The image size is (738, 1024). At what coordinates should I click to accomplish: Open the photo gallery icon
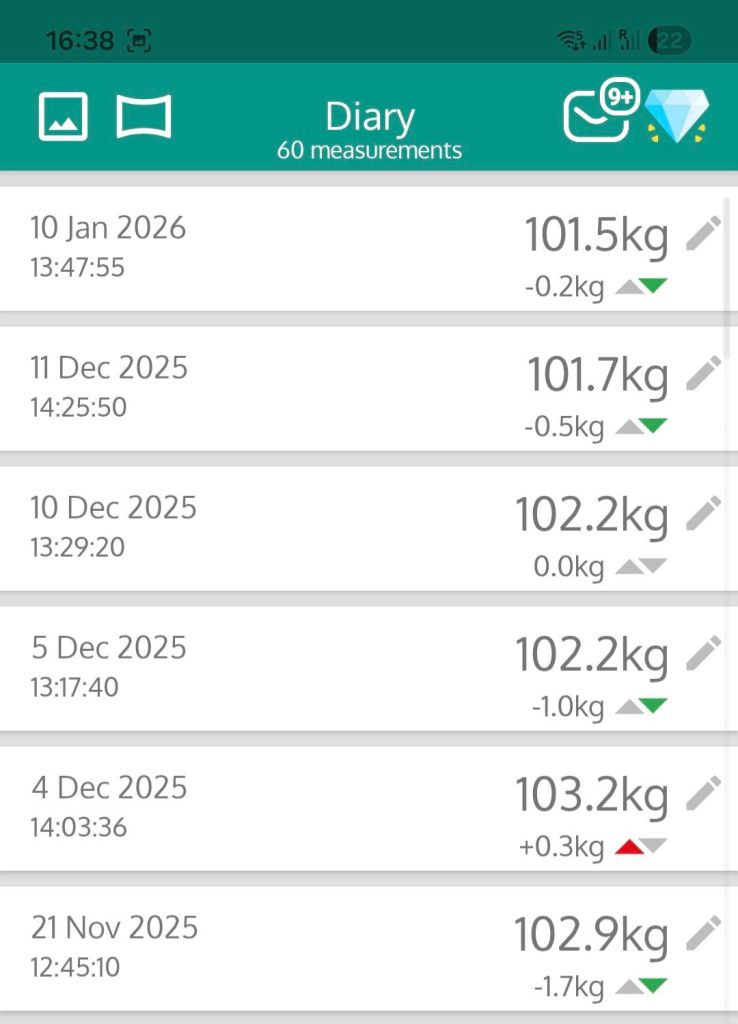[63, 116]
